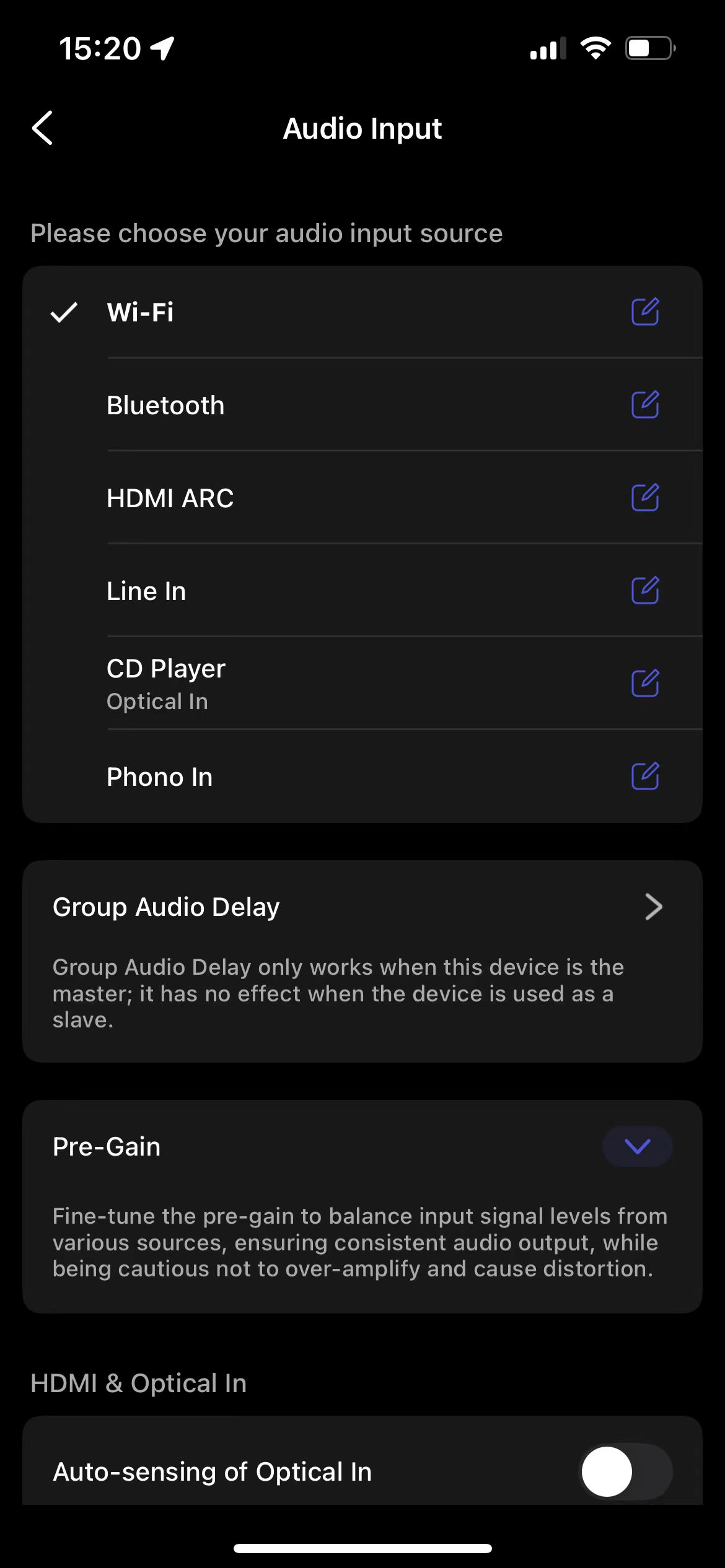Toggle Auto-sensing of Optical In
Screen dimensions: 725x1568
coord(626,1471)
